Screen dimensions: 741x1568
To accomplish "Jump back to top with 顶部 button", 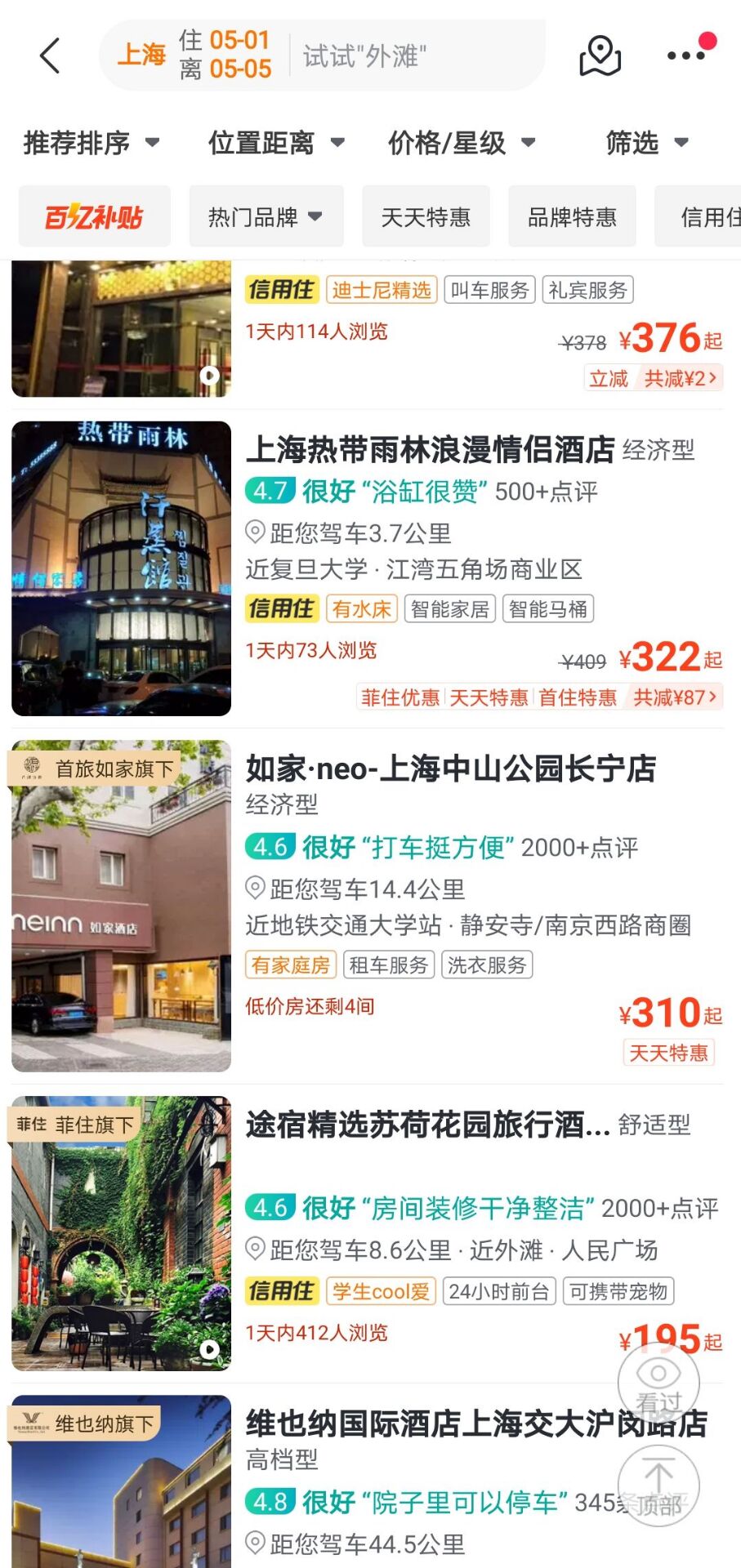I will coord(658,1485).
